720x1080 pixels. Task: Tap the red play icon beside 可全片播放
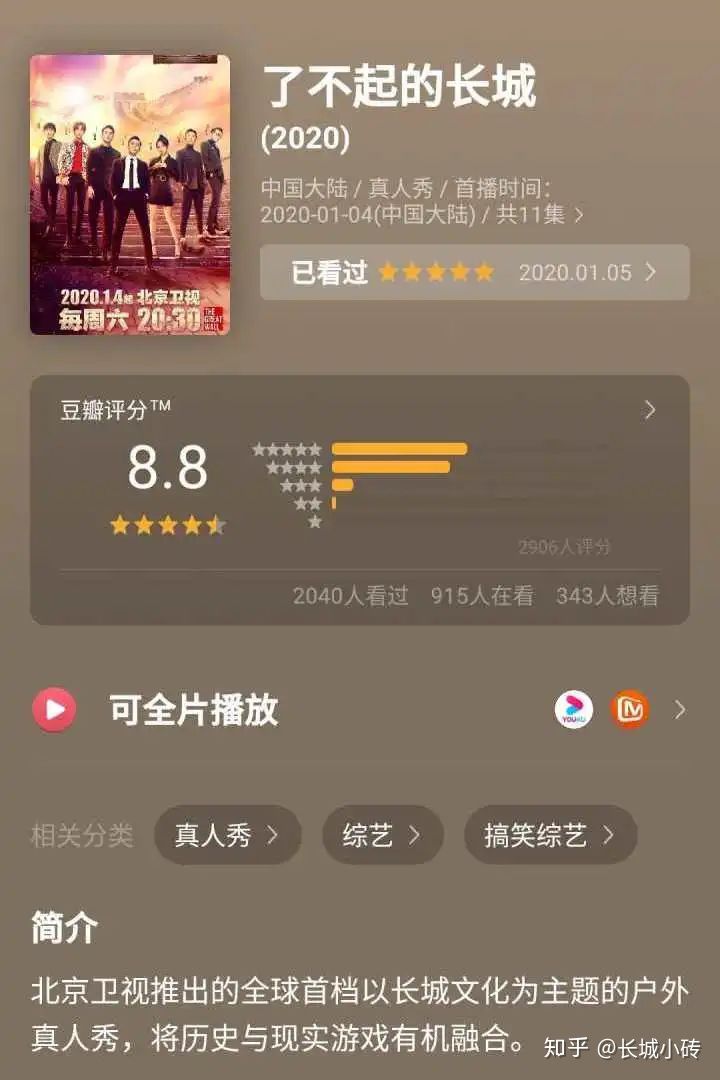55,710
